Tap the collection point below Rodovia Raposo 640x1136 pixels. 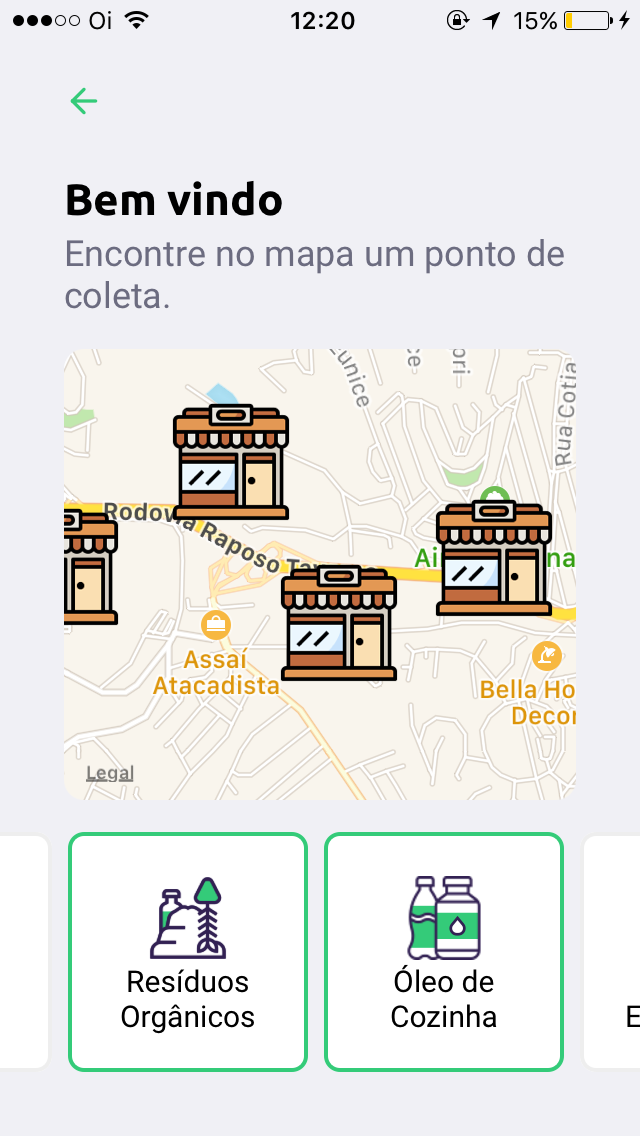click(338, 624)
